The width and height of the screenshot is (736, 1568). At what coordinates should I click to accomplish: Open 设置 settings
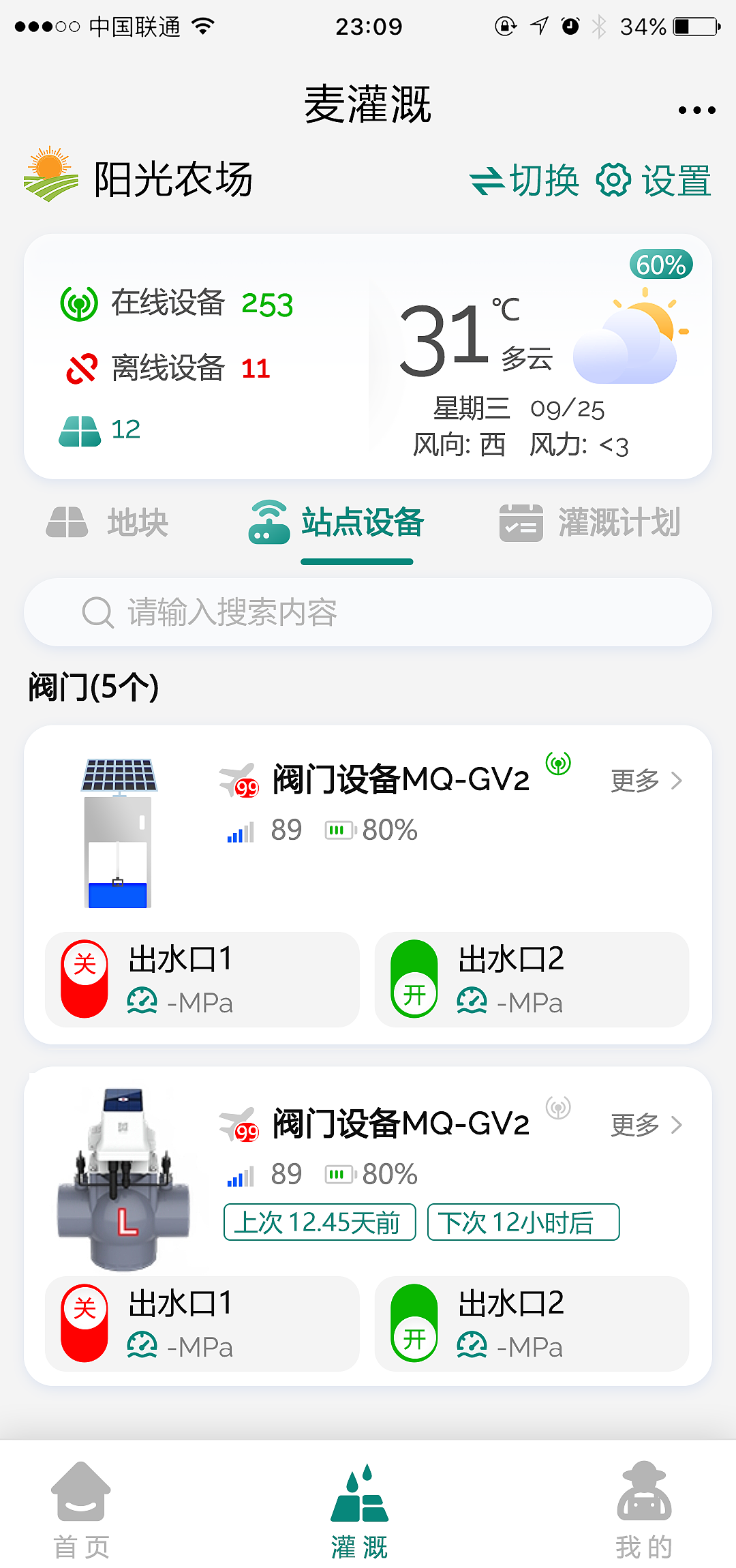(658, 179)
